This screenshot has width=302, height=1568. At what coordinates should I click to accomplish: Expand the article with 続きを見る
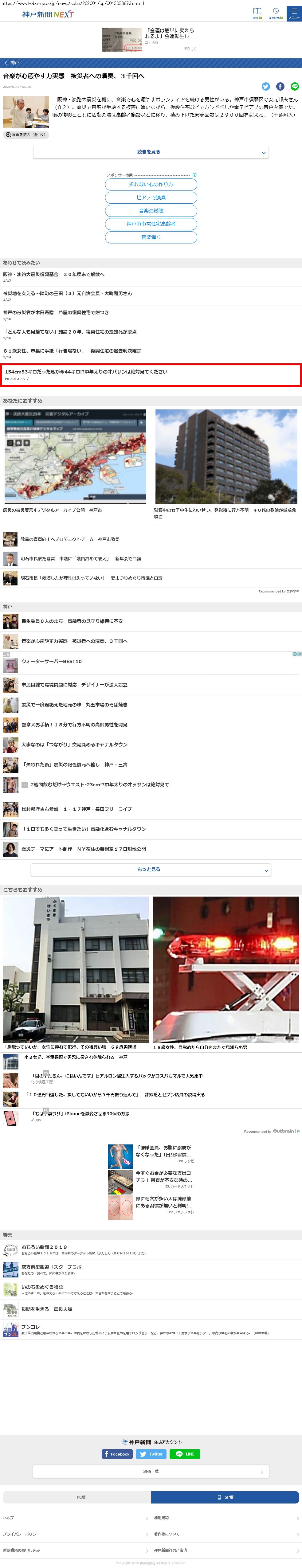(151, 152)
